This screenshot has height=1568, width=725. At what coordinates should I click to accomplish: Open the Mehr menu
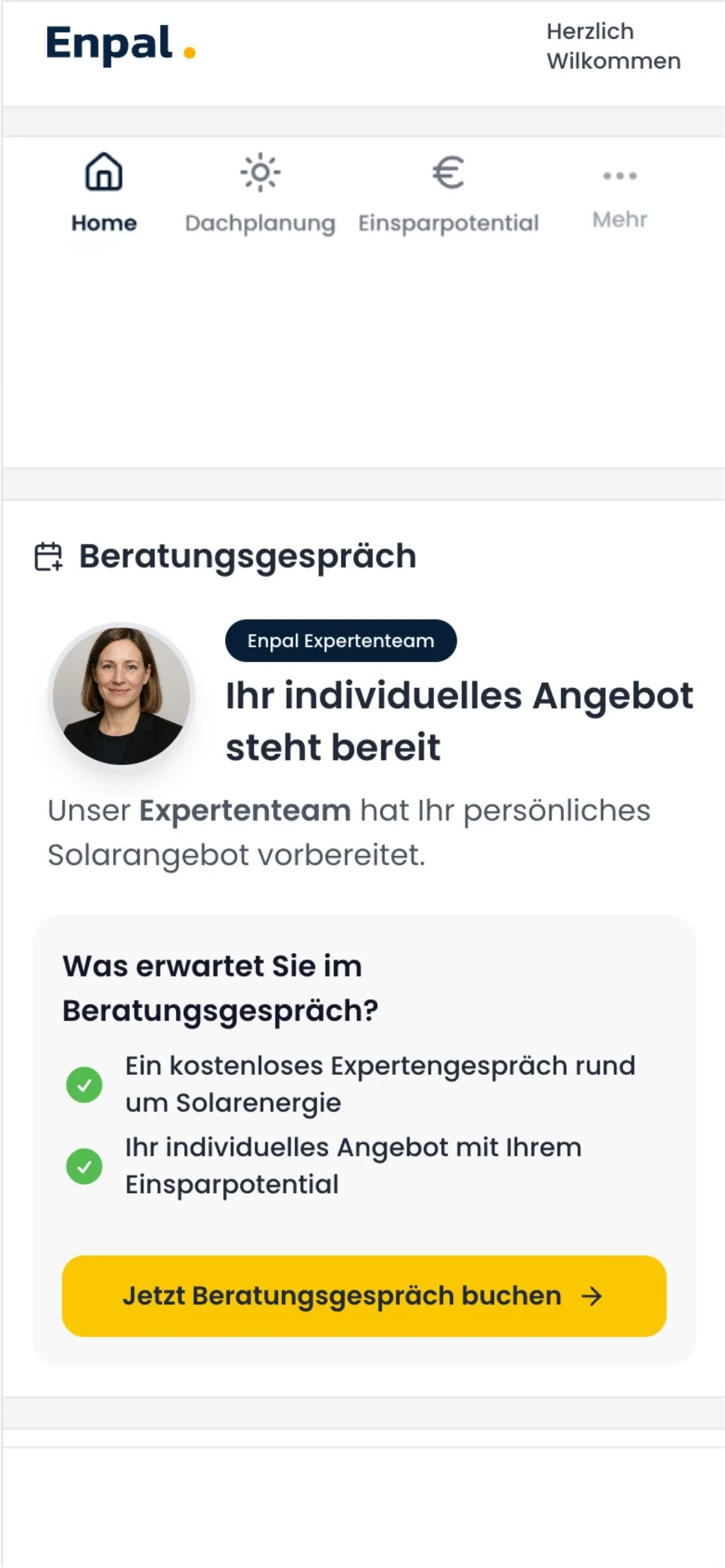619,193
